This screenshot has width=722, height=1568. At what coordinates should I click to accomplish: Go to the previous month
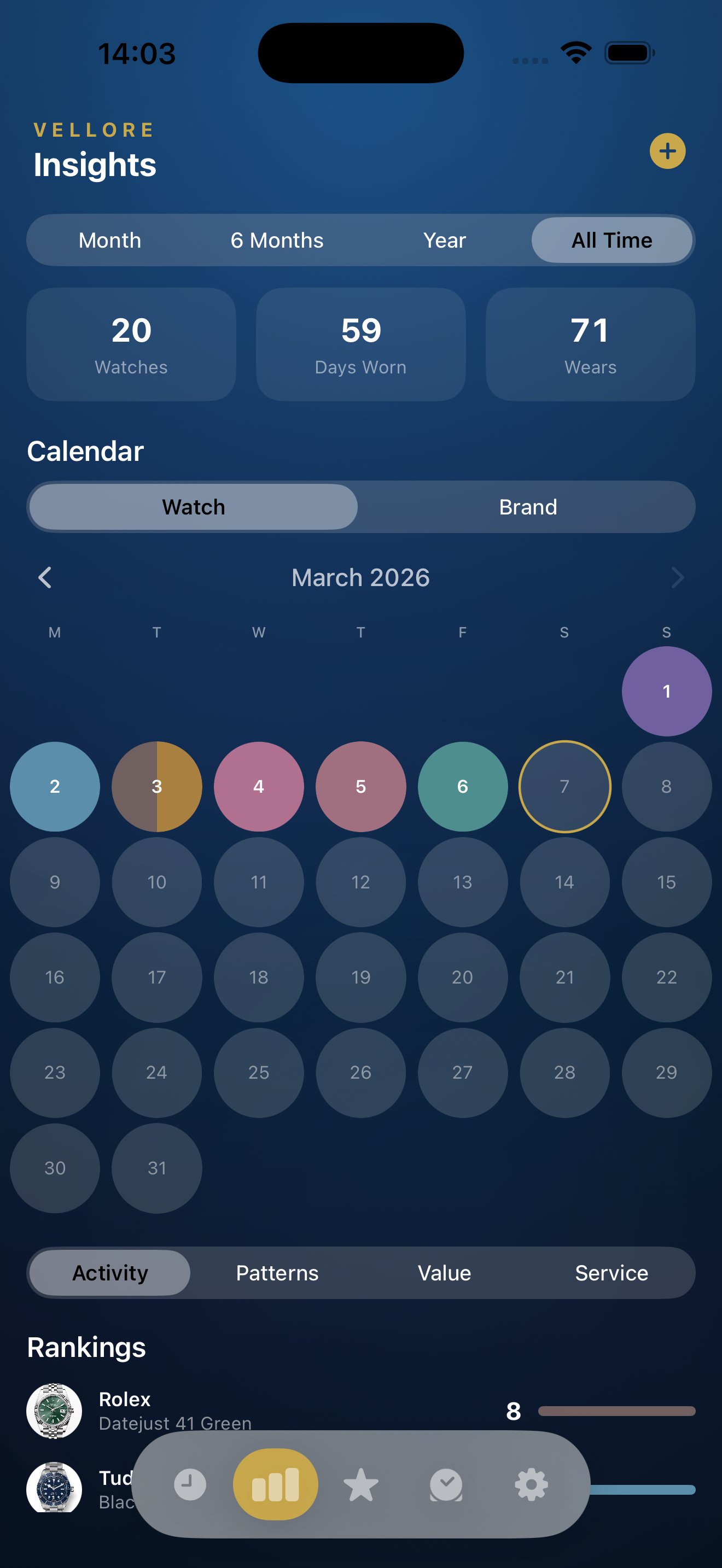click(x=44, y=577)
